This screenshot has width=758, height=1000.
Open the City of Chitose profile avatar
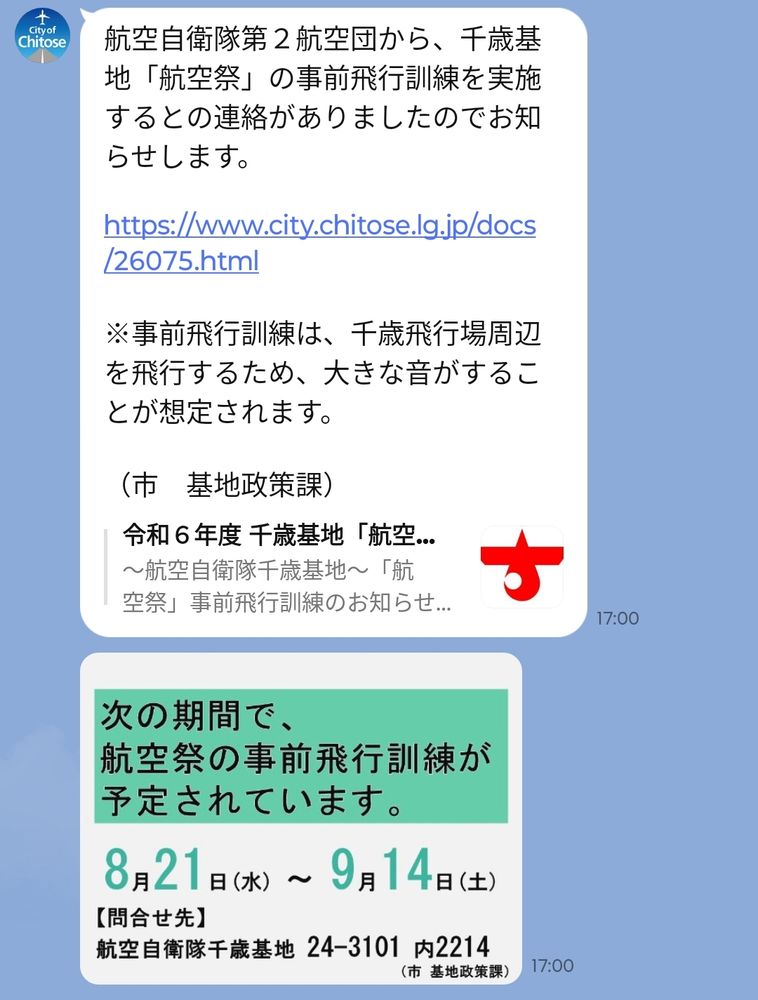click(42, 36)
